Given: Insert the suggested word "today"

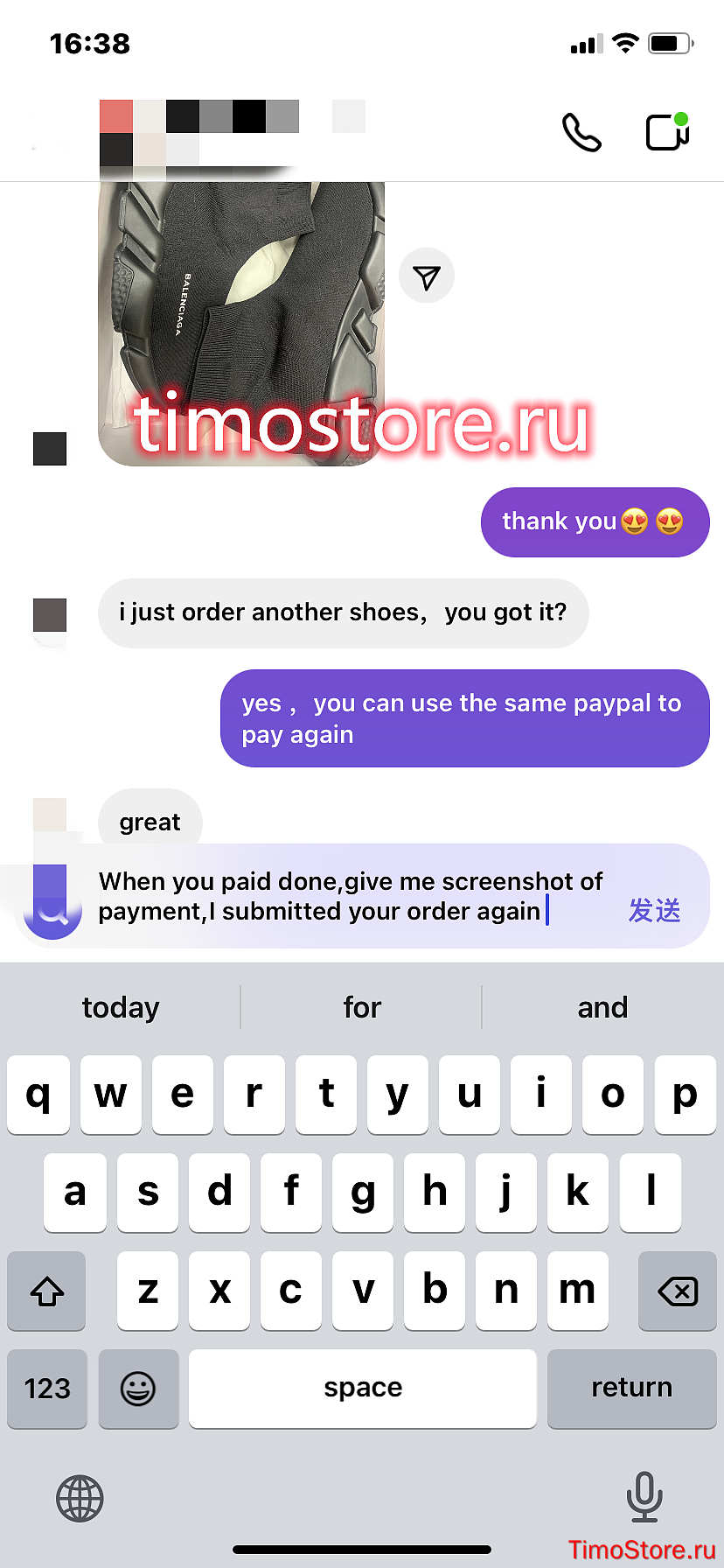Looking at the screenshot, I should point(121,1007).
